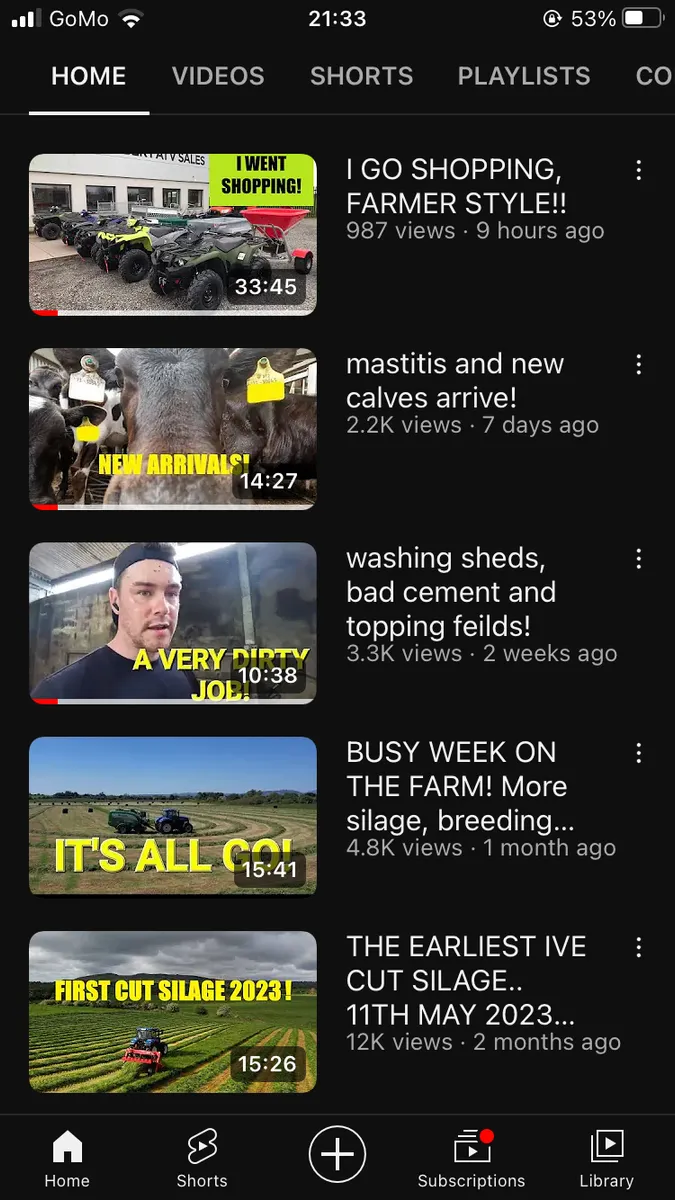Switch to the VIDEOS tab

coord(218,76)
